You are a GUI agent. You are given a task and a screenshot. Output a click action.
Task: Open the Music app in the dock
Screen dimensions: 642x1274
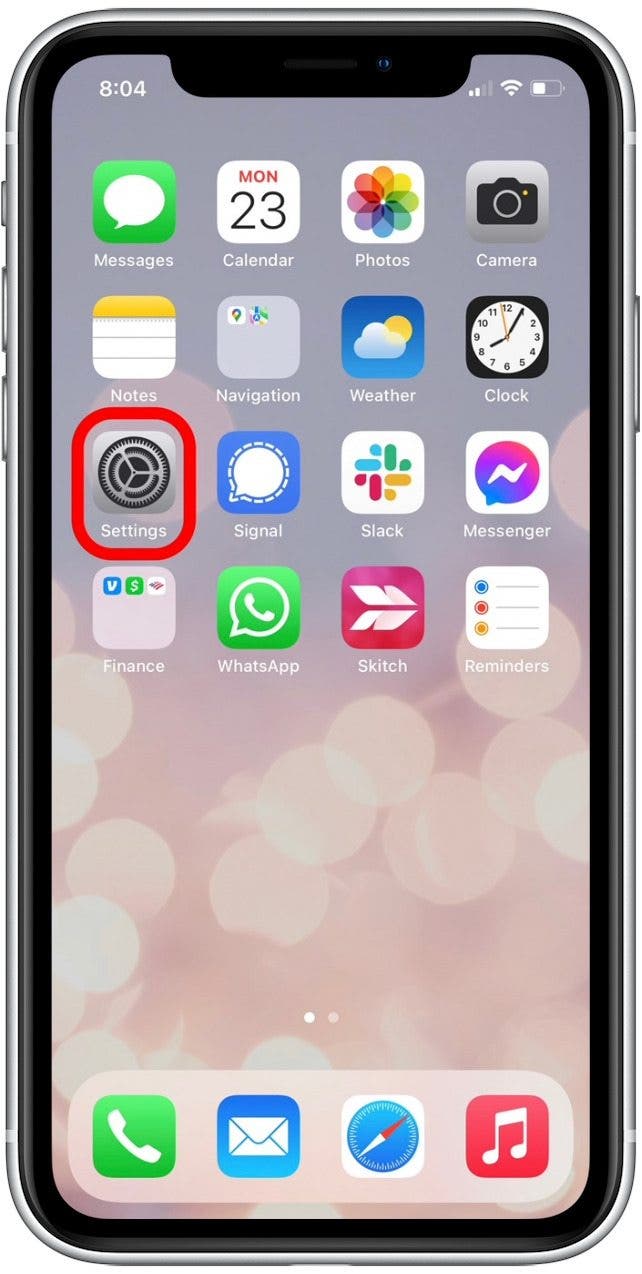[506, 1136]
